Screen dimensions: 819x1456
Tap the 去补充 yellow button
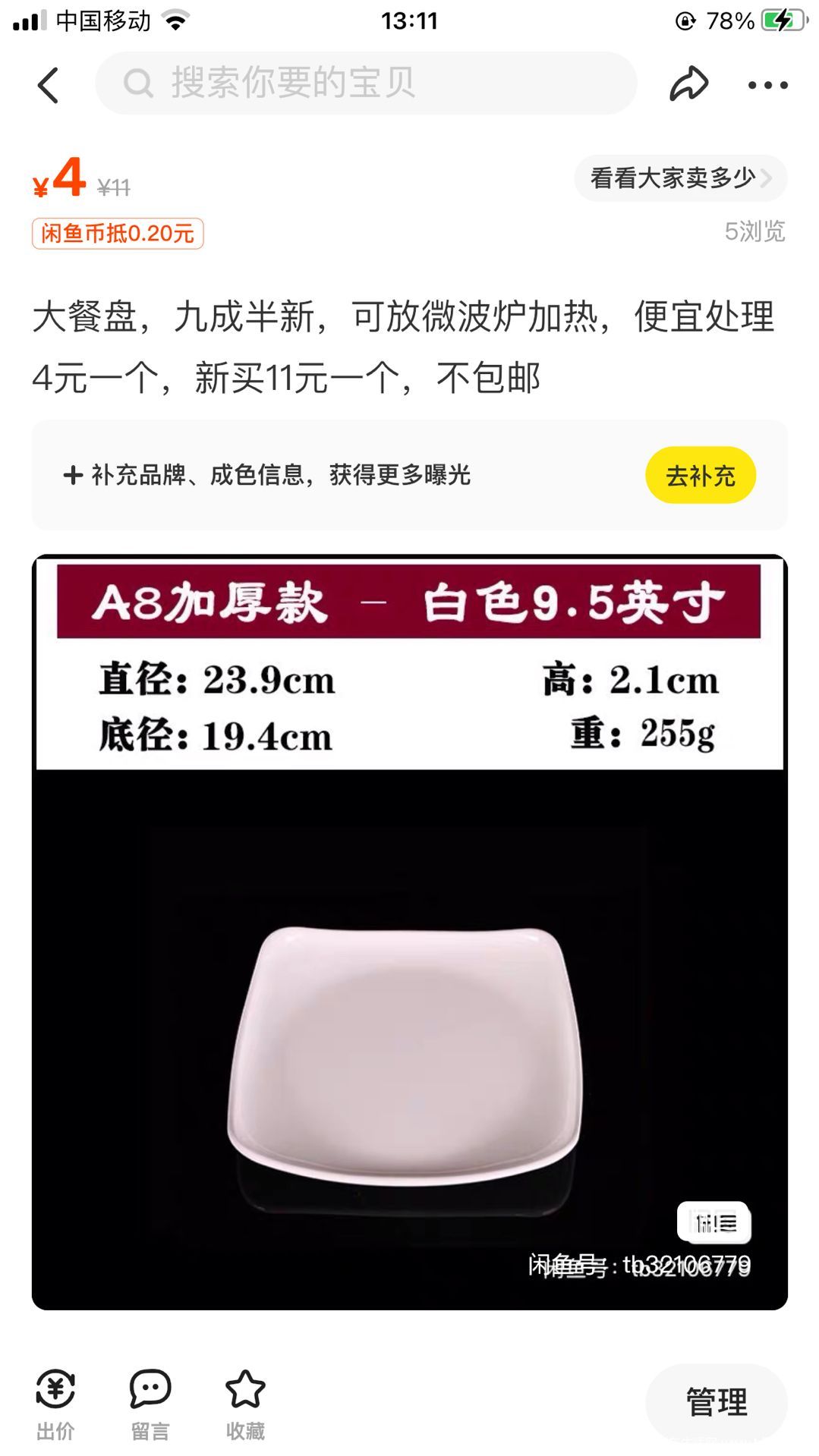tap(700, 476)
